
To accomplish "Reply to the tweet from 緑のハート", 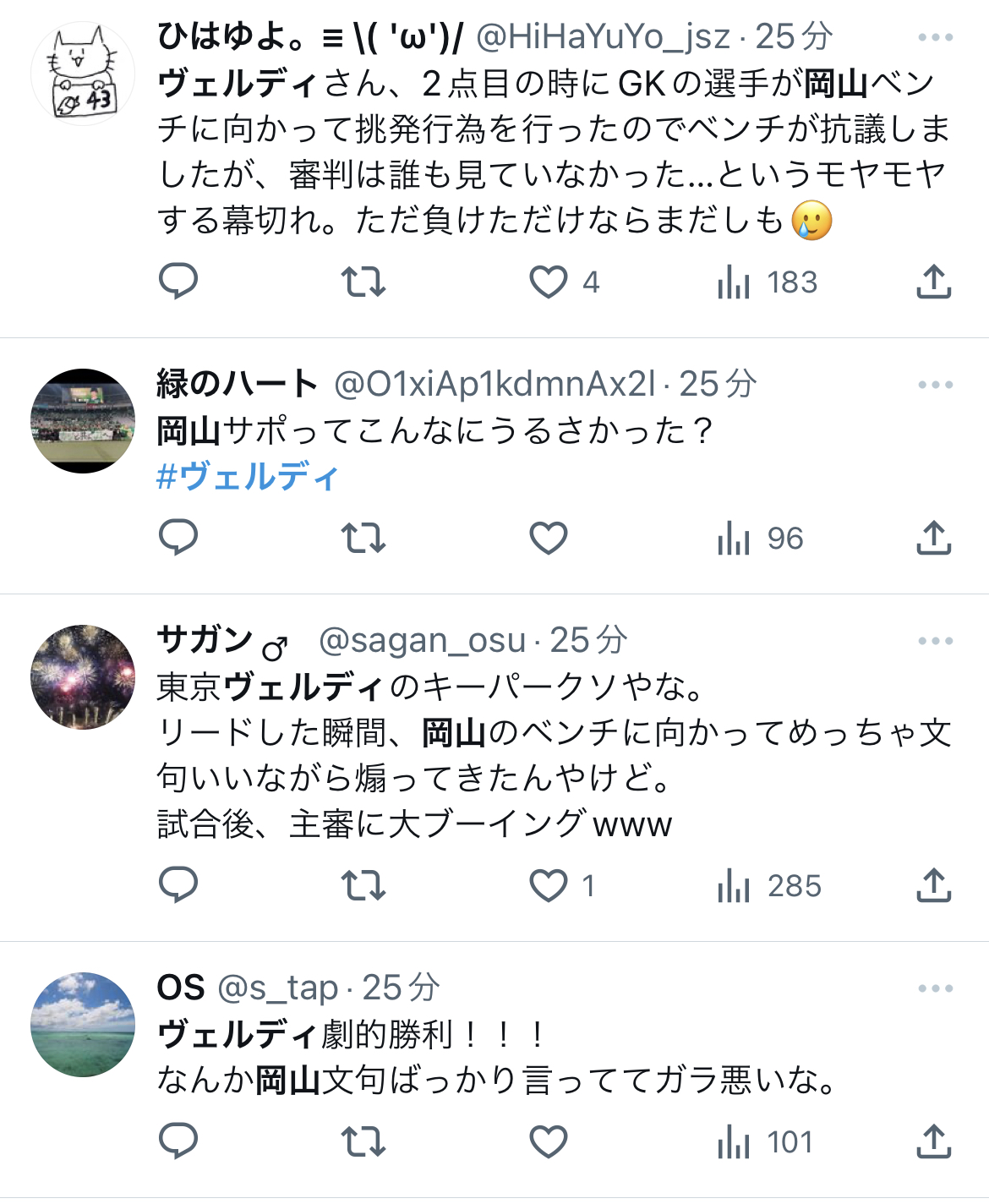I will 178,538.
